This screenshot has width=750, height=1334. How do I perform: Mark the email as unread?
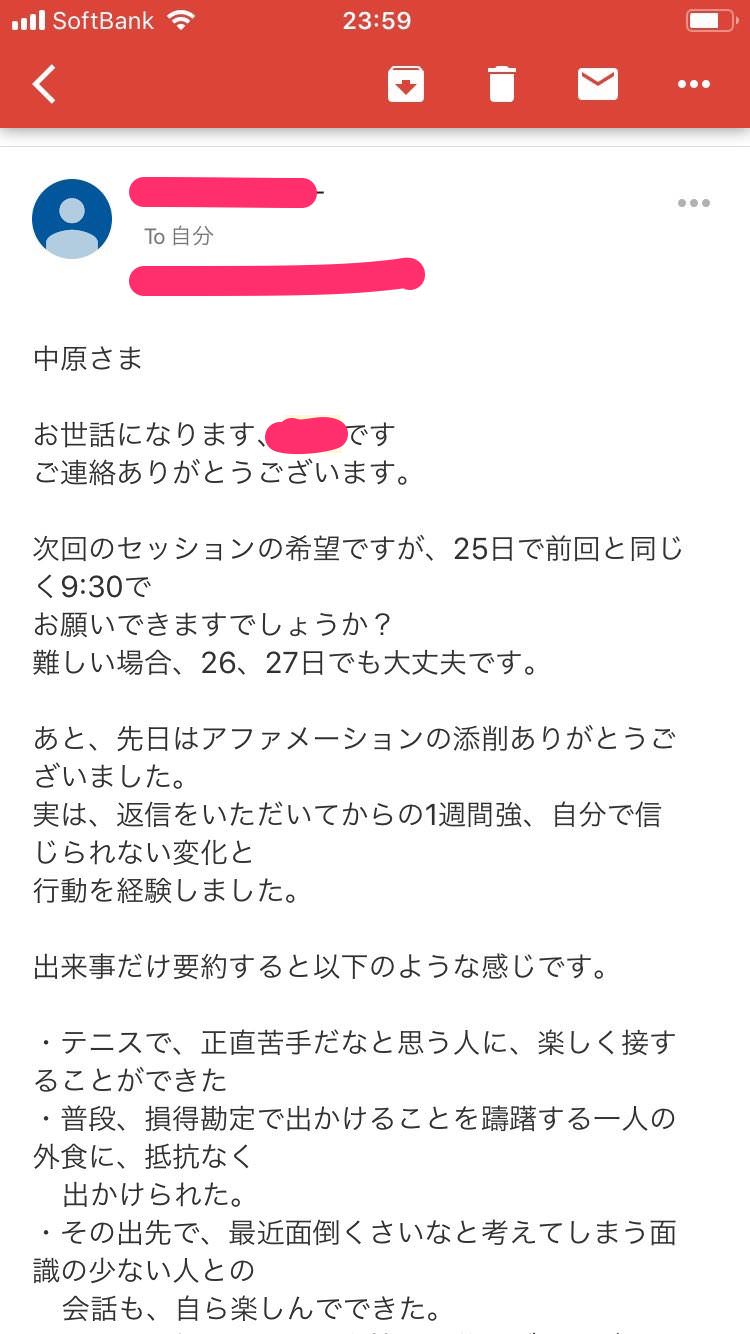598,84
